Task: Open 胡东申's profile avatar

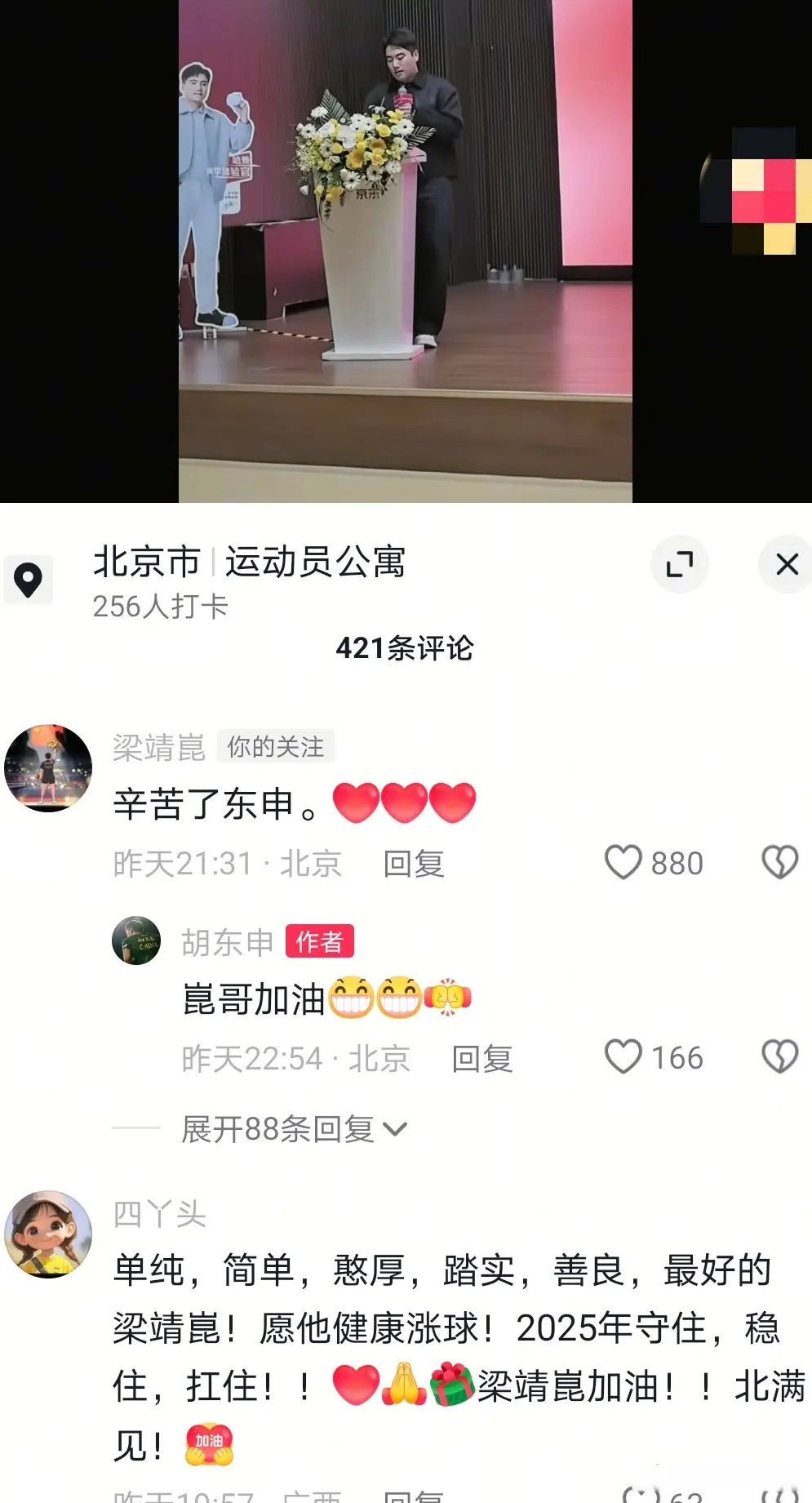Action: (136, 940)
